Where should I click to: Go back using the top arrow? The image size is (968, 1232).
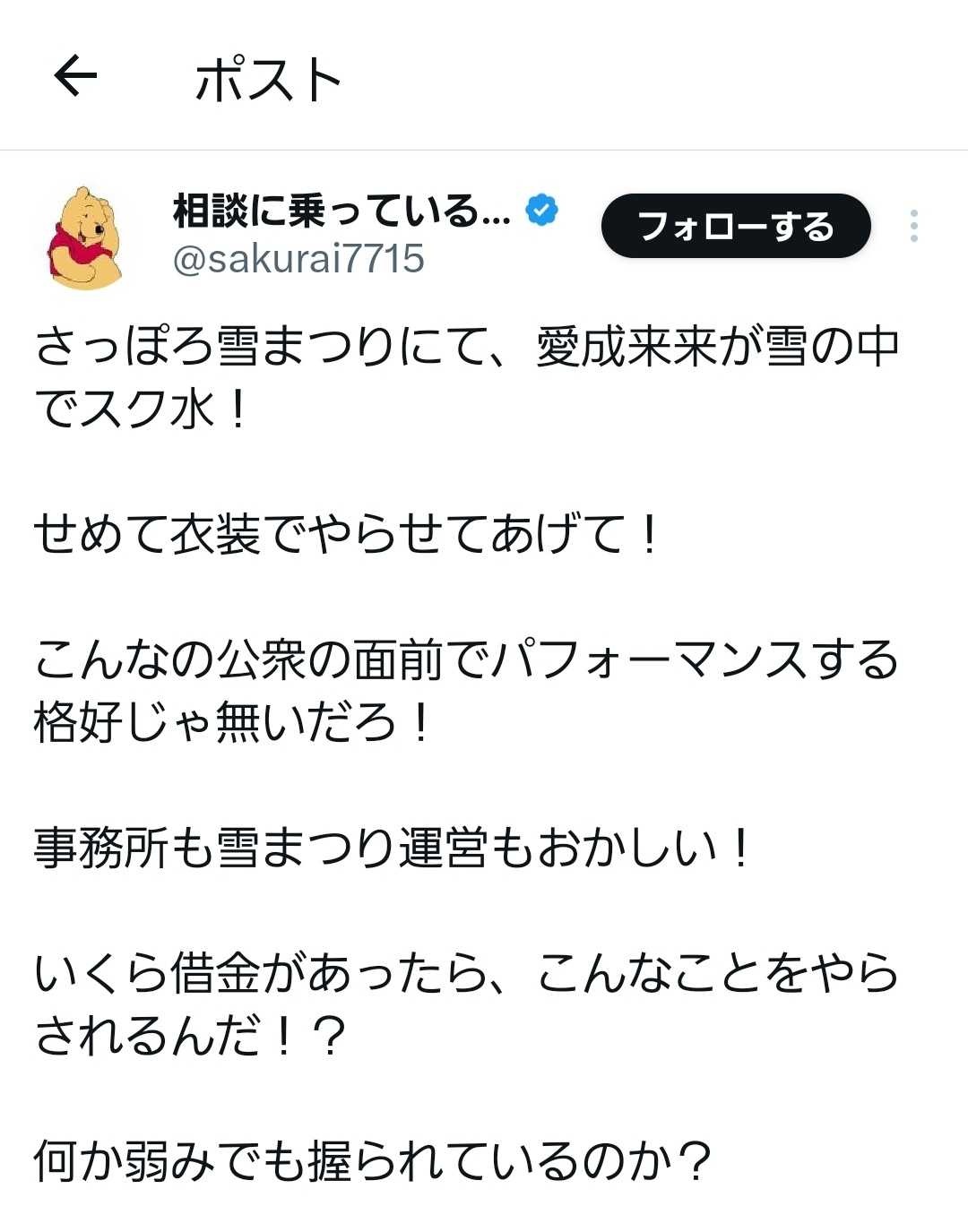(75, 76)
